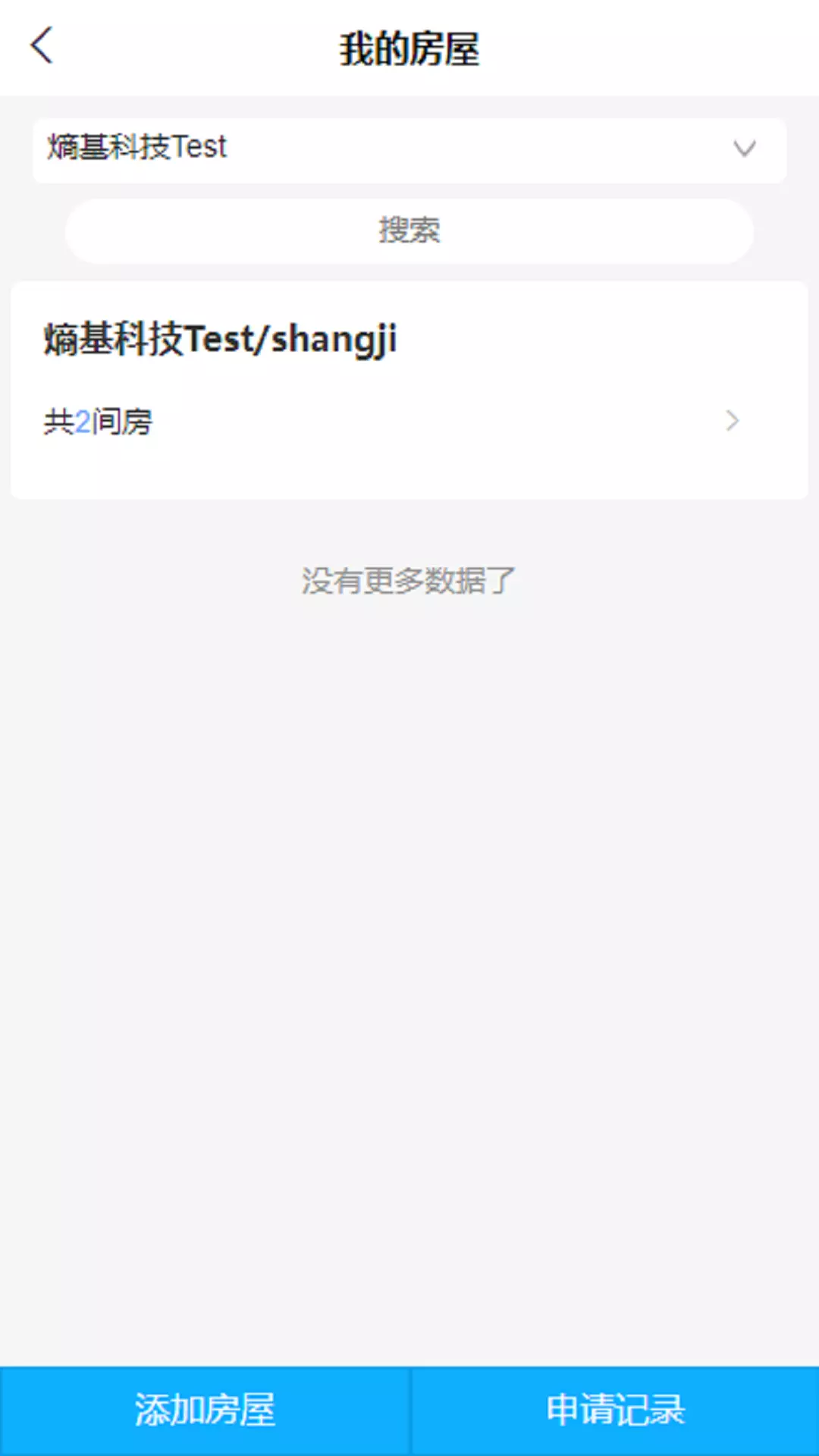819x1456 pixels.
Task: Open the 熵基科技Test/shangji house card
Action: 409,390
